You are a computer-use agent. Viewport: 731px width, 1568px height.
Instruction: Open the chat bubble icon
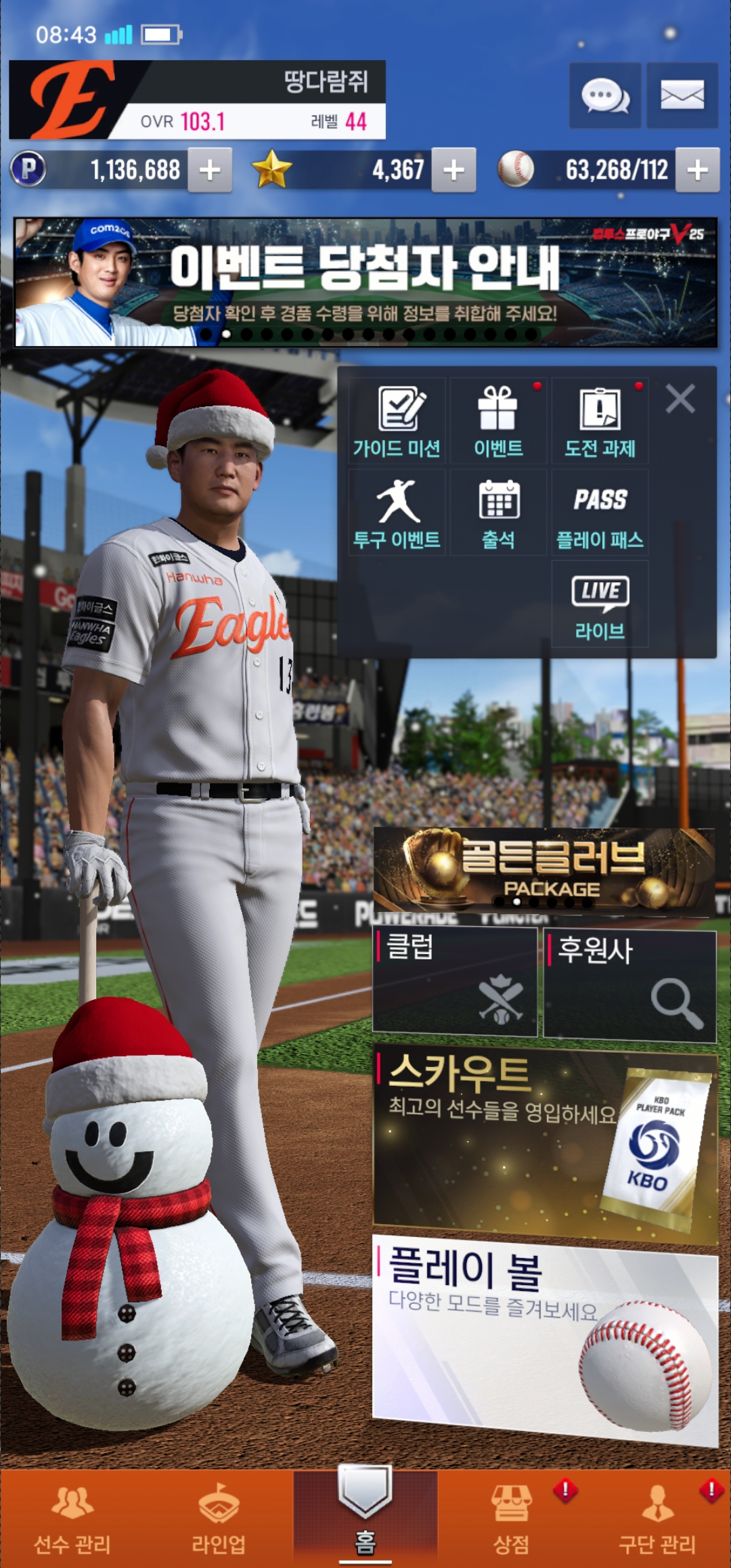pyautogui.click(x=604, y=95)
